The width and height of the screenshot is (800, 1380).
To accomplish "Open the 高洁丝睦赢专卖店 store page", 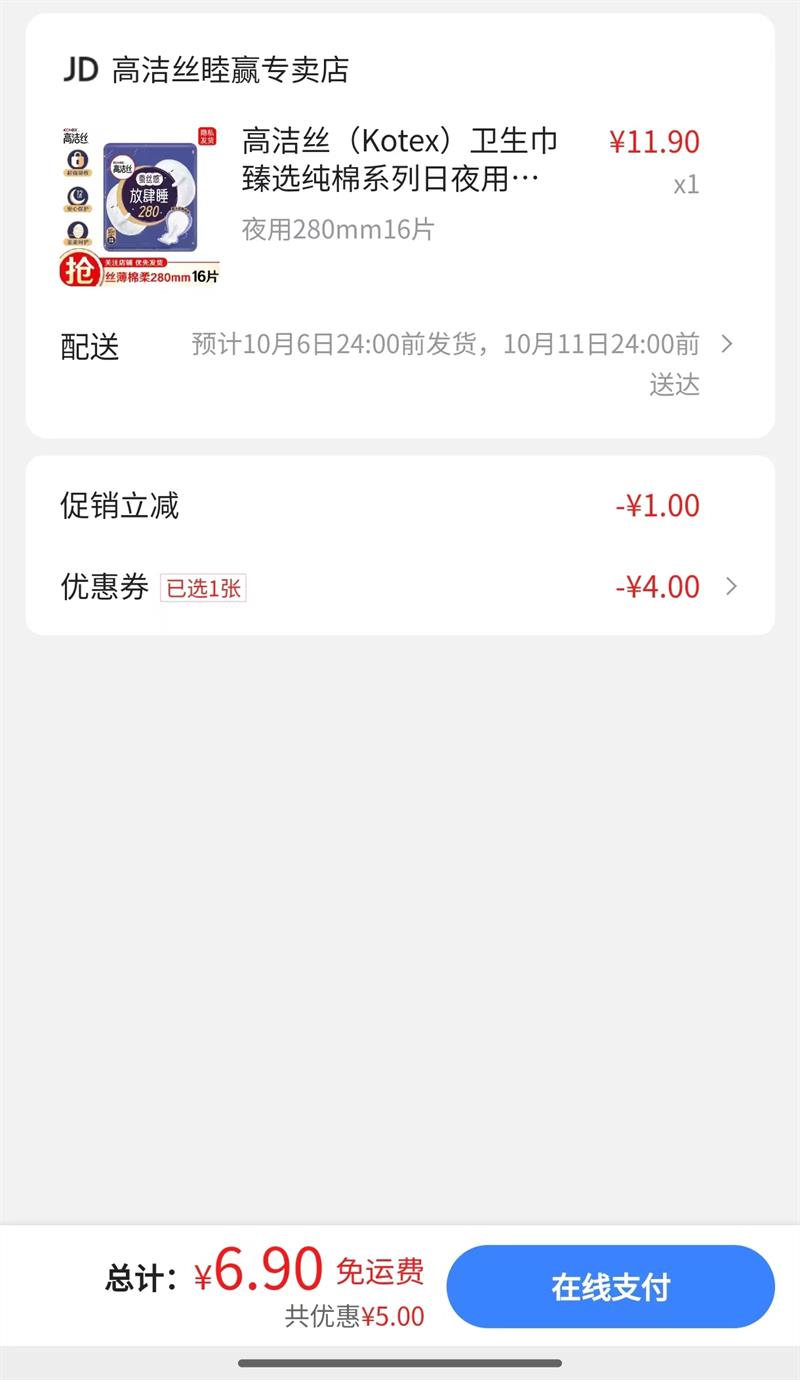I will tap(229, 70).
